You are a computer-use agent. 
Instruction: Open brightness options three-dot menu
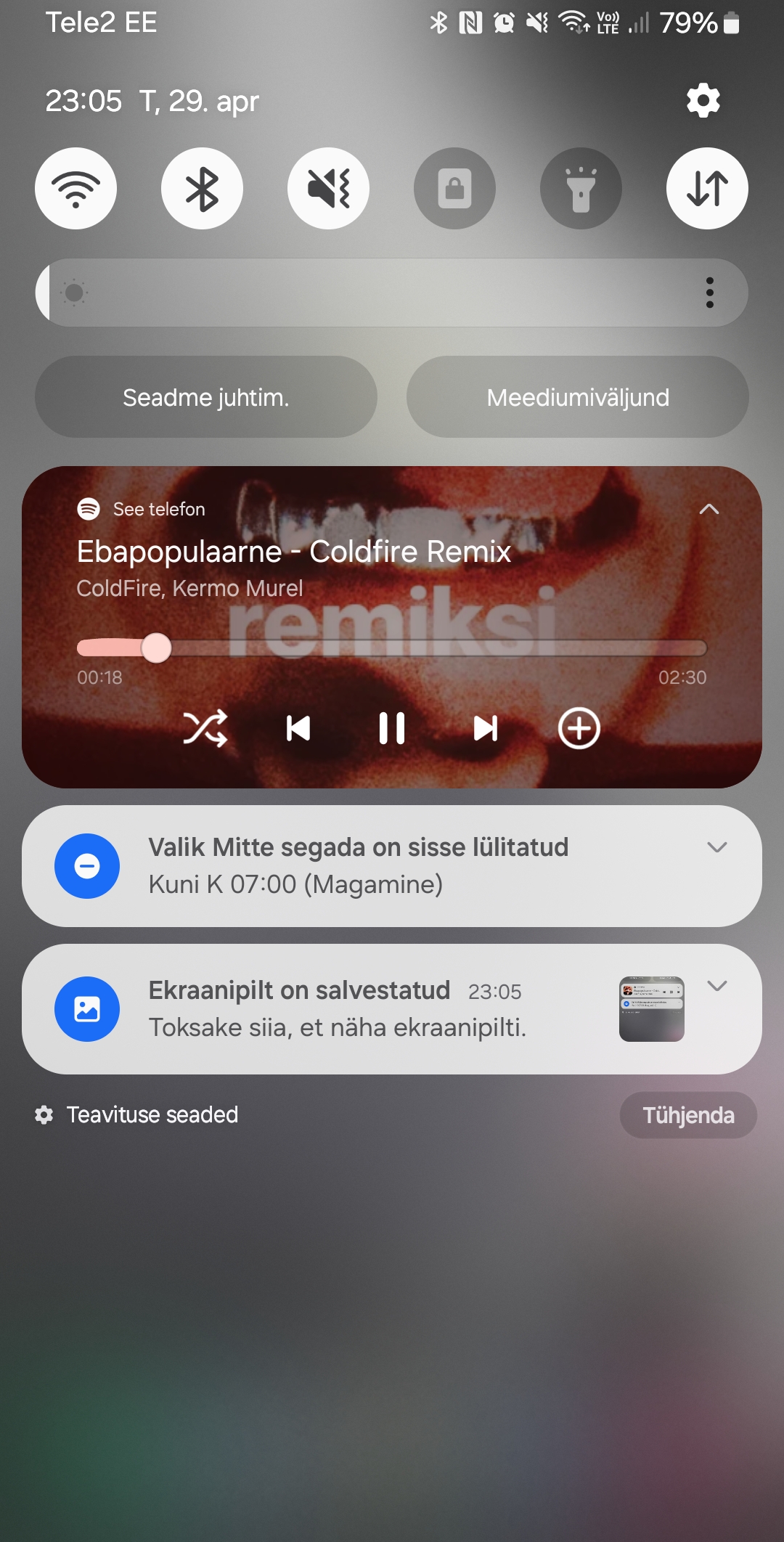(709, 293)
